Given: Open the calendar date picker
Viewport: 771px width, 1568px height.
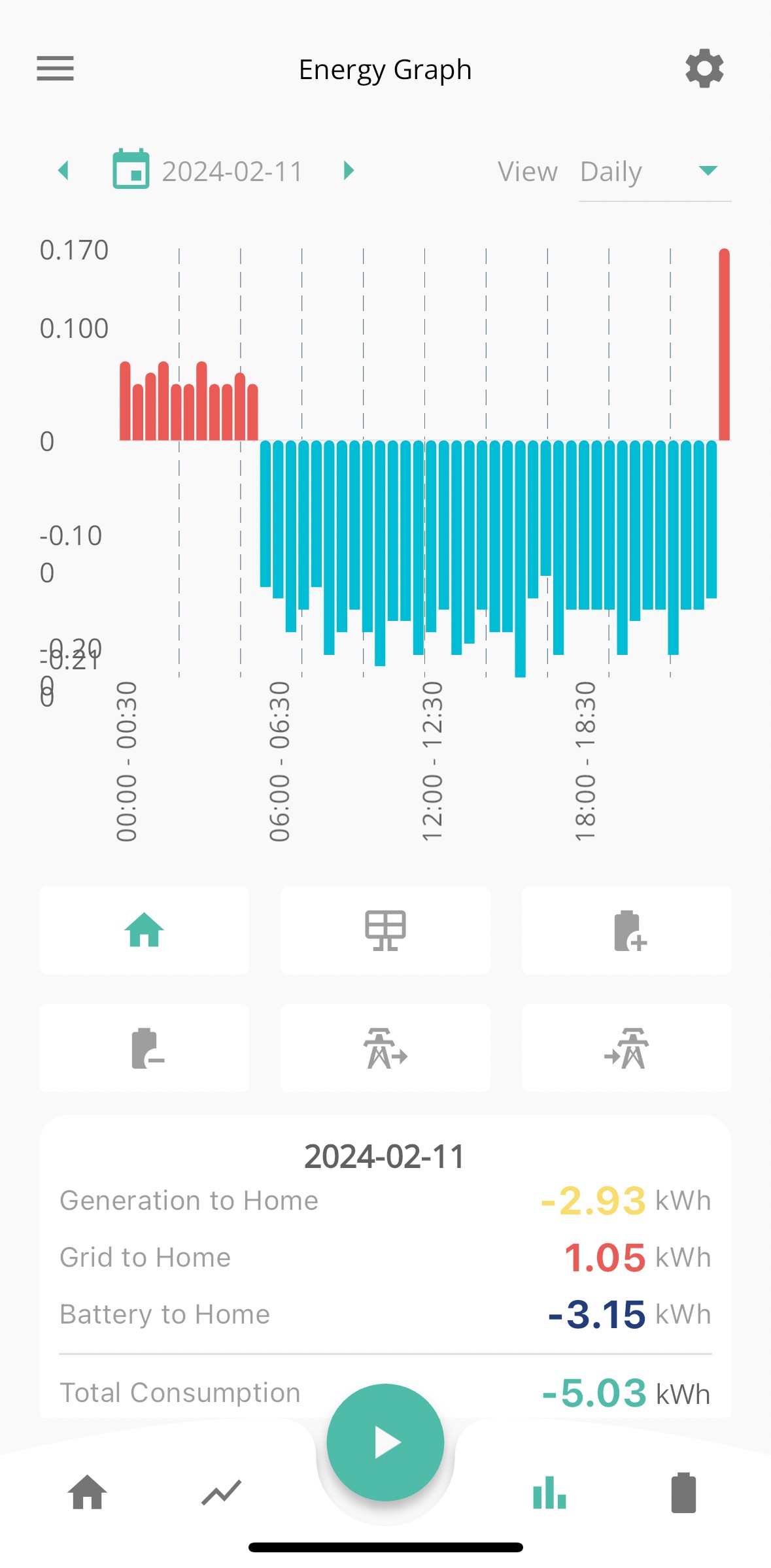Looking at the screenshot, I should tap(131, 169).
